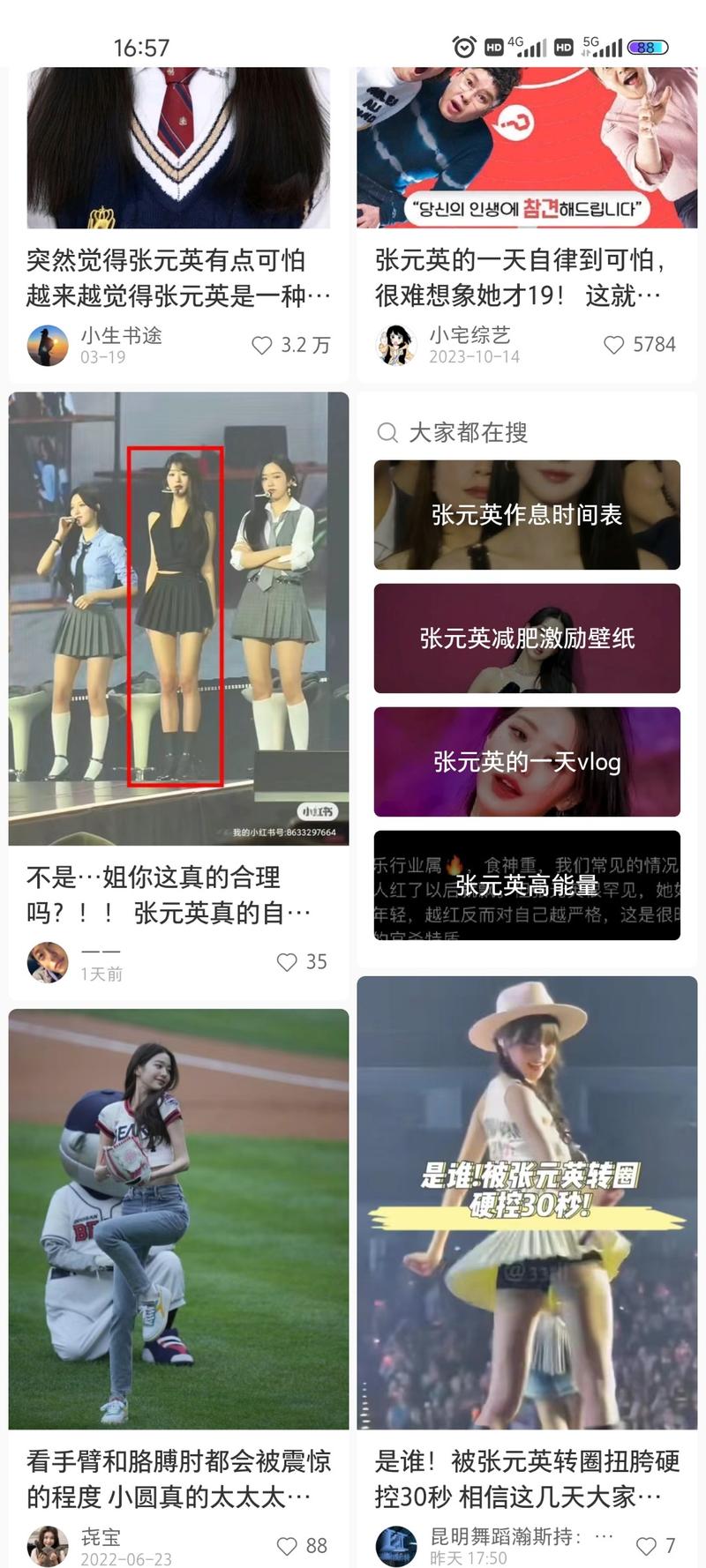This screenshot has height=1568, width=706.
Task: Tap the alarm clock icon in status bar
Action: [x=462, y=48]
